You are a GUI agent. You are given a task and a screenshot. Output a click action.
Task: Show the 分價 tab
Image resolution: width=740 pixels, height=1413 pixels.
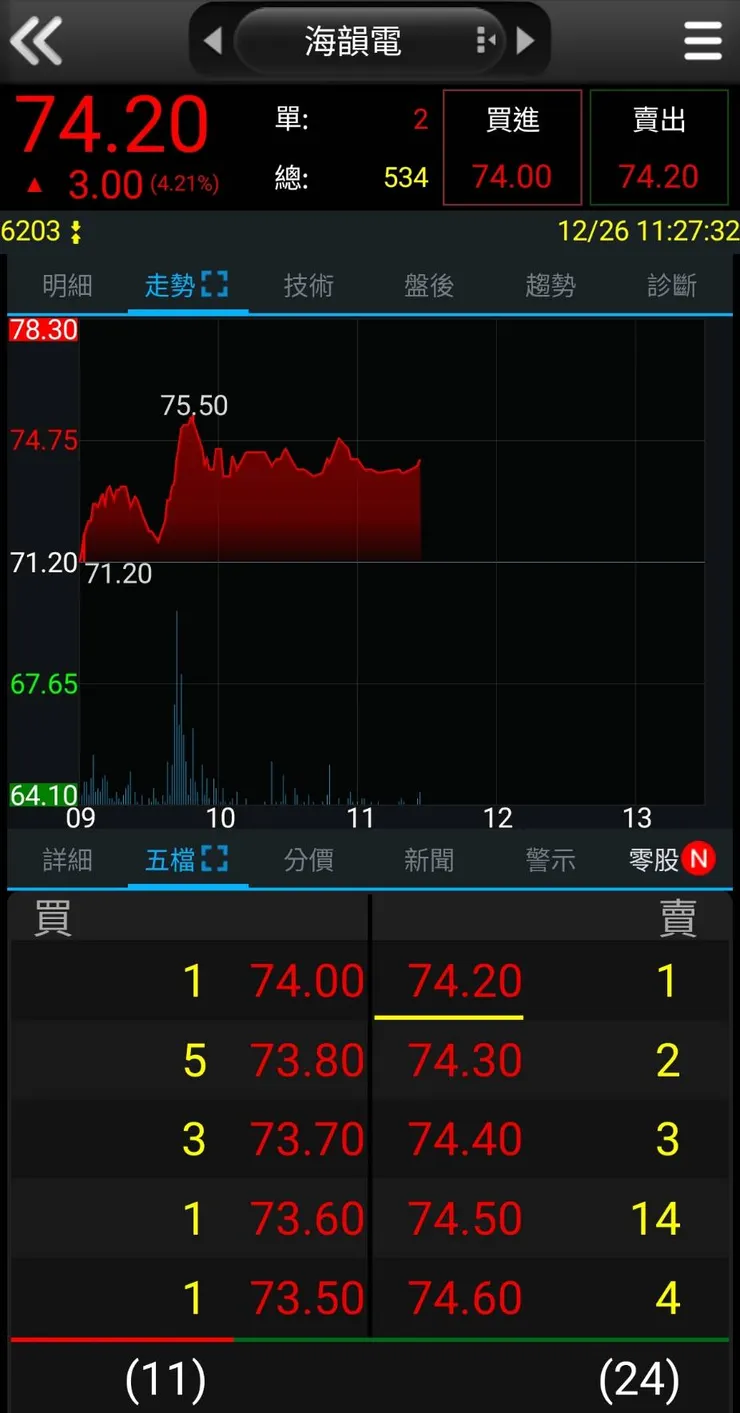(x=308, y=859)
